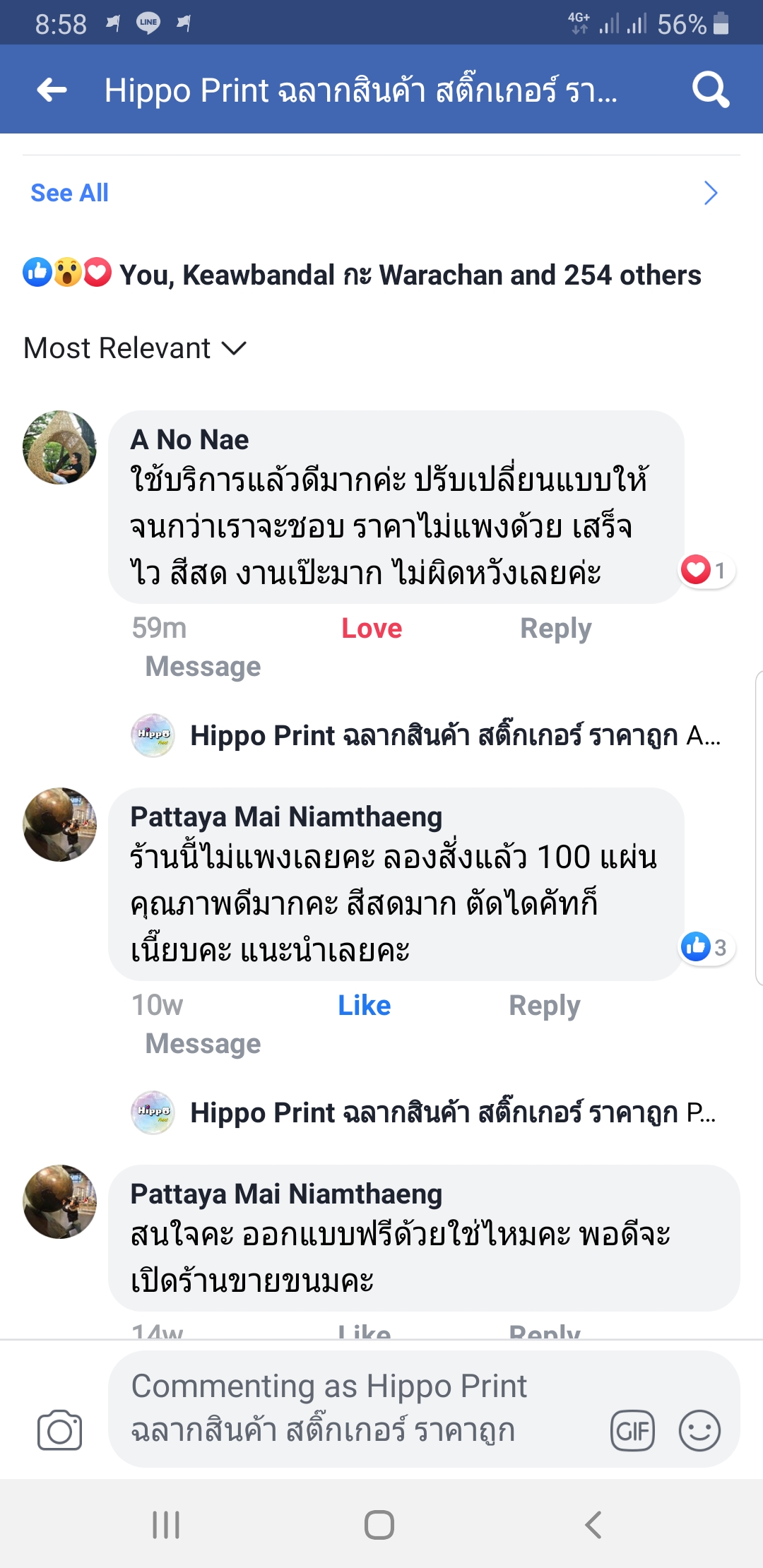763x1568 pixels.
Task: Go back using the top arrow
Action: (x=52, y=90)
